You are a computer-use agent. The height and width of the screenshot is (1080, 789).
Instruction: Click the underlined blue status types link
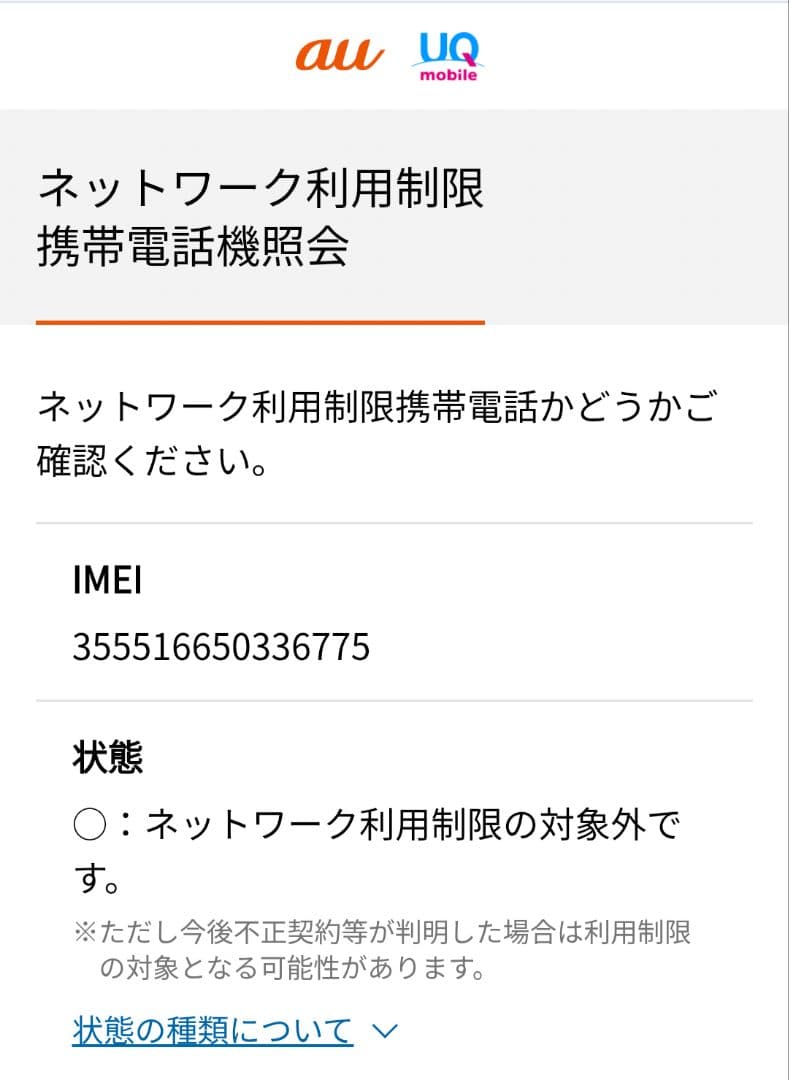210,1028
